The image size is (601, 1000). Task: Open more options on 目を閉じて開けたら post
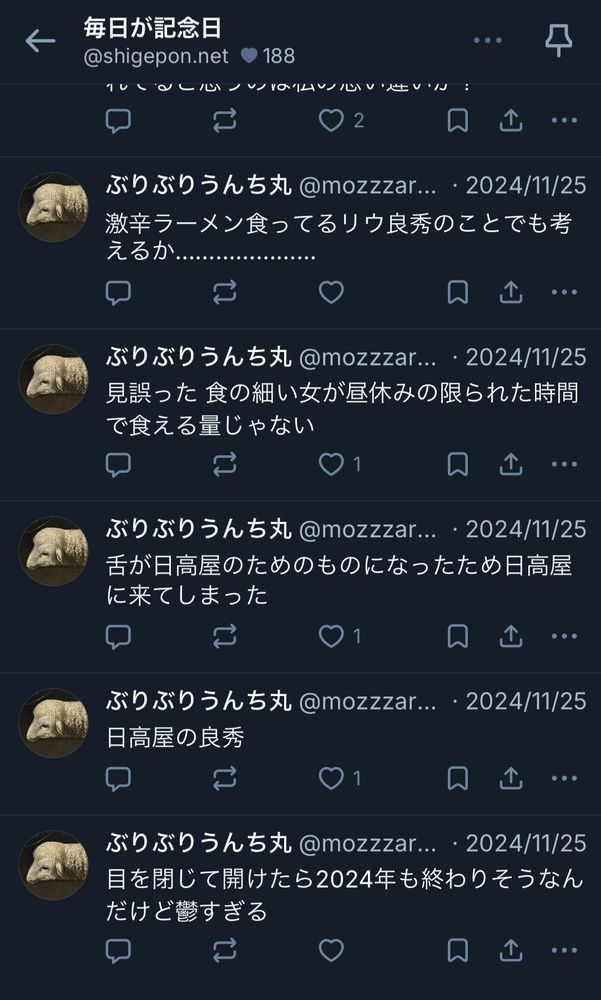point(564,950)
